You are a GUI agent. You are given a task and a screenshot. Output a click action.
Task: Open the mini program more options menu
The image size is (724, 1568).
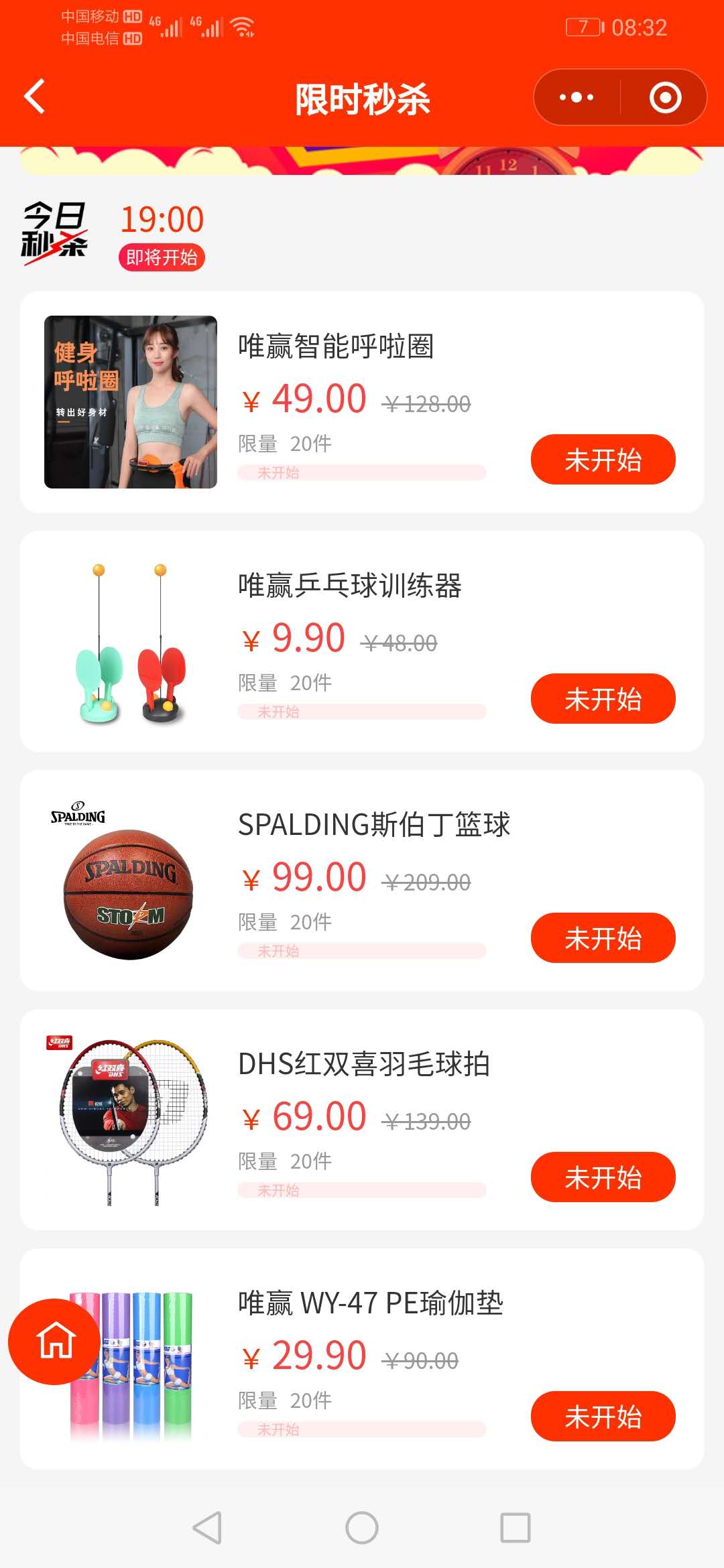click(577, 98)
